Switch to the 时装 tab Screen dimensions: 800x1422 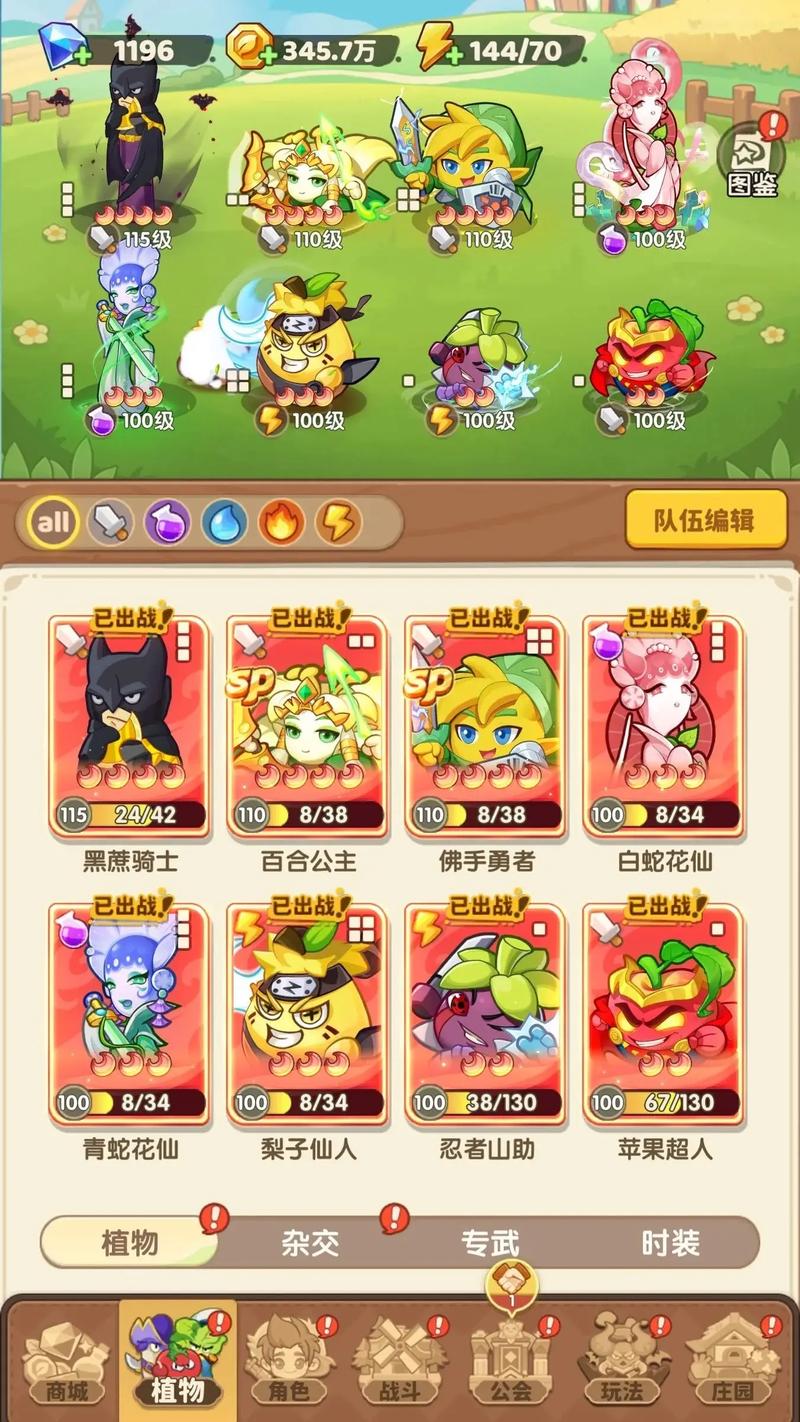click(x=670, y=1243)
